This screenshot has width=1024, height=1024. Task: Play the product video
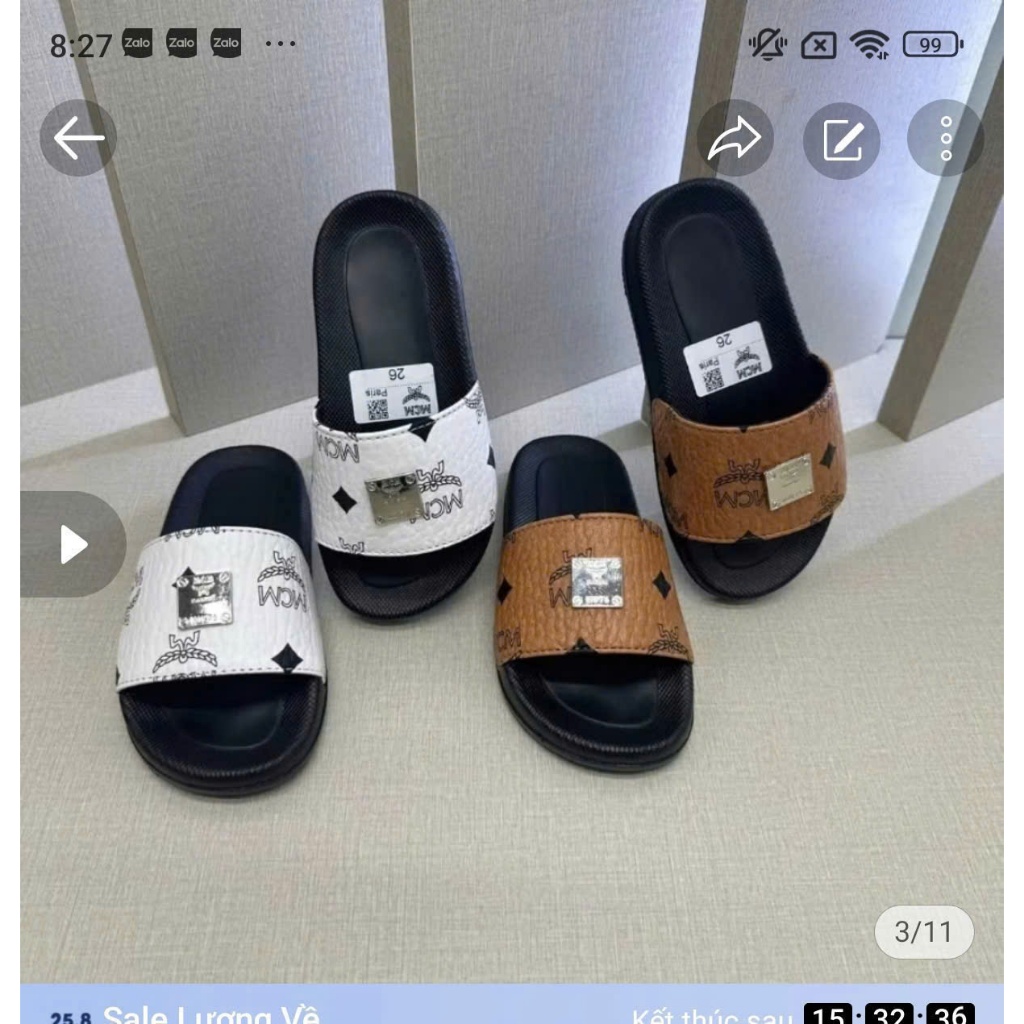pos(73,544)
